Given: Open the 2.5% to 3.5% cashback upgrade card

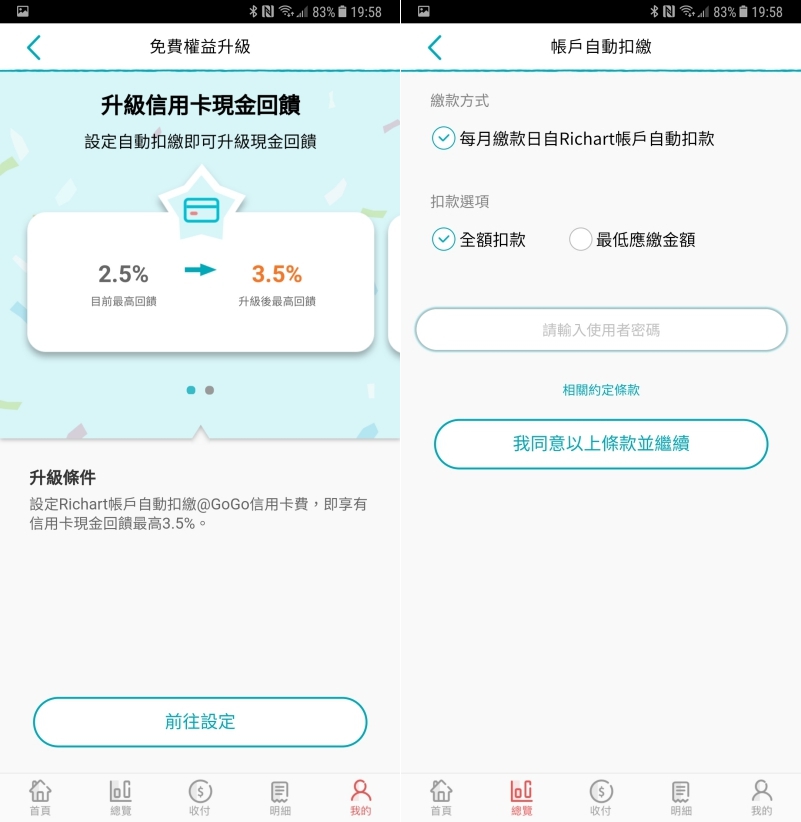Looking at the screenshot, I should [200, 282].
